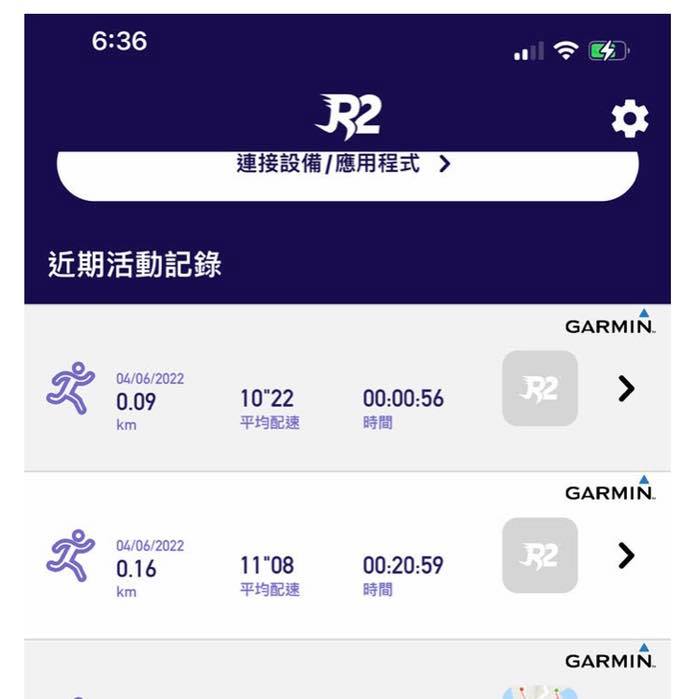Tap the chevron next to the 00:20:59 activity
This screenshot has height=699, width=698.
coord(626,556)
